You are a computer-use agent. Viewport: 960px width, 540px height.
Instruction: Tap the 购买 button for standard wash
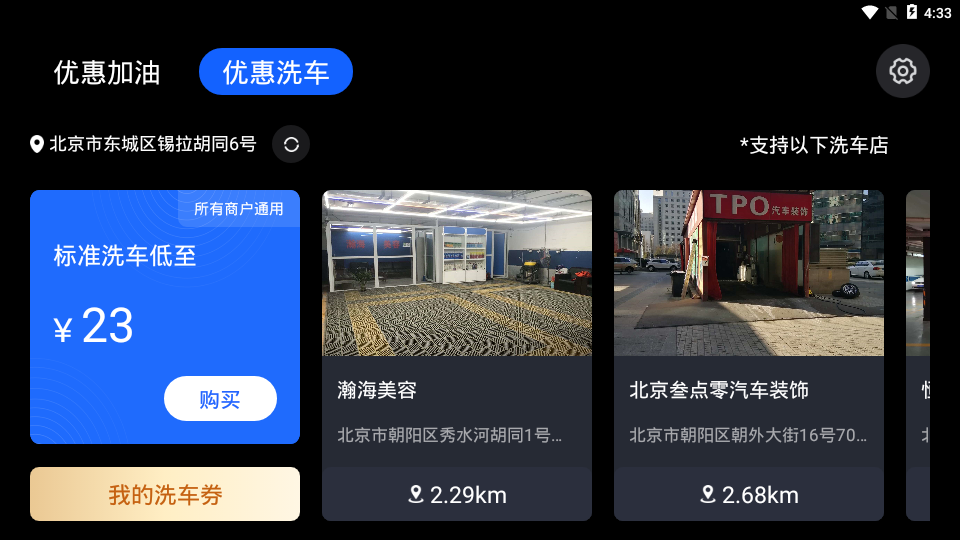220,399
